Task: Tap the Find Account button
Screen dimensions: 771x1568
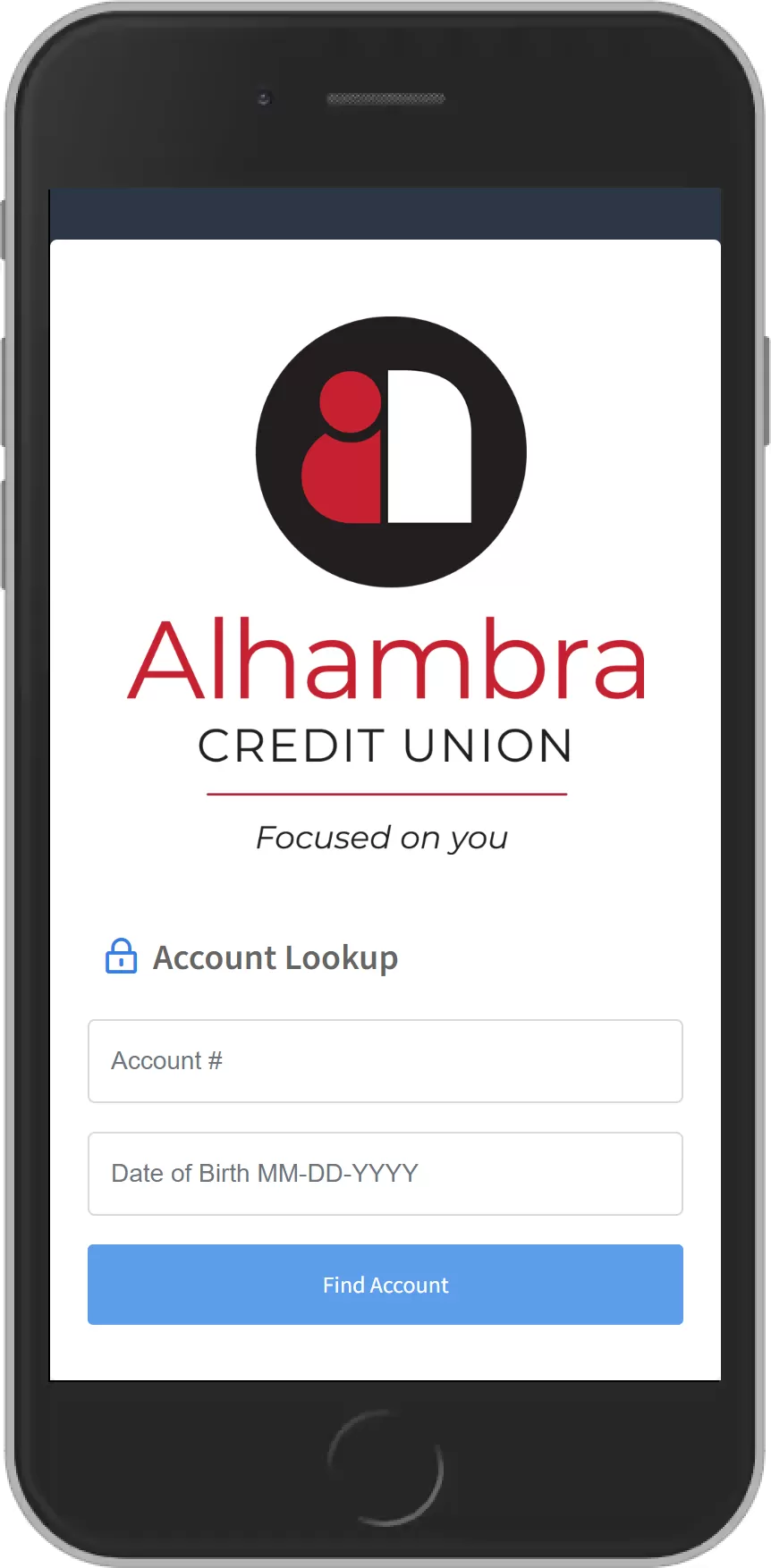Action: 385,1285
